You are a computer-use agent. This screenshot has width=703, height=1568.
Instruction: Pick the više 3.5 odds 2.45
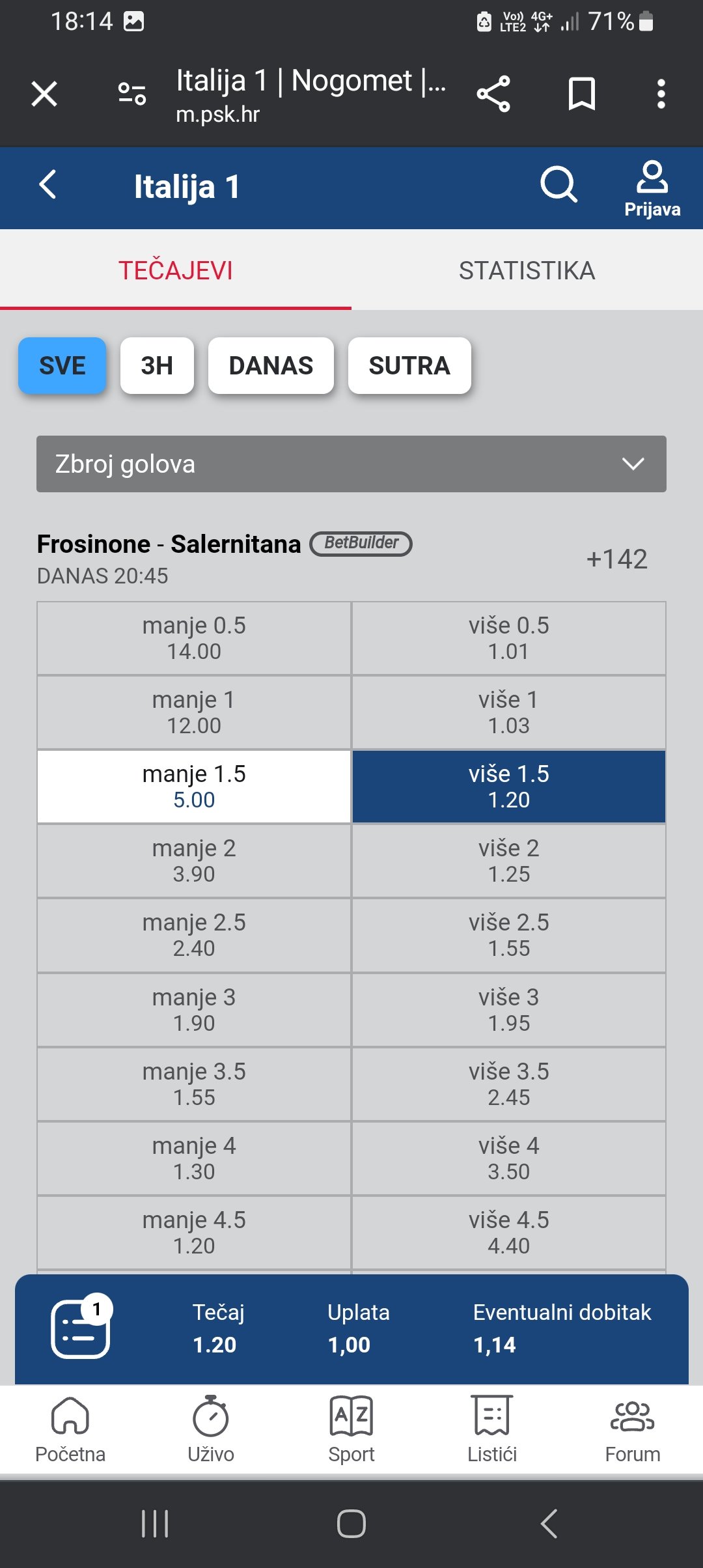pyautogui.click(x=509, y=1084)
